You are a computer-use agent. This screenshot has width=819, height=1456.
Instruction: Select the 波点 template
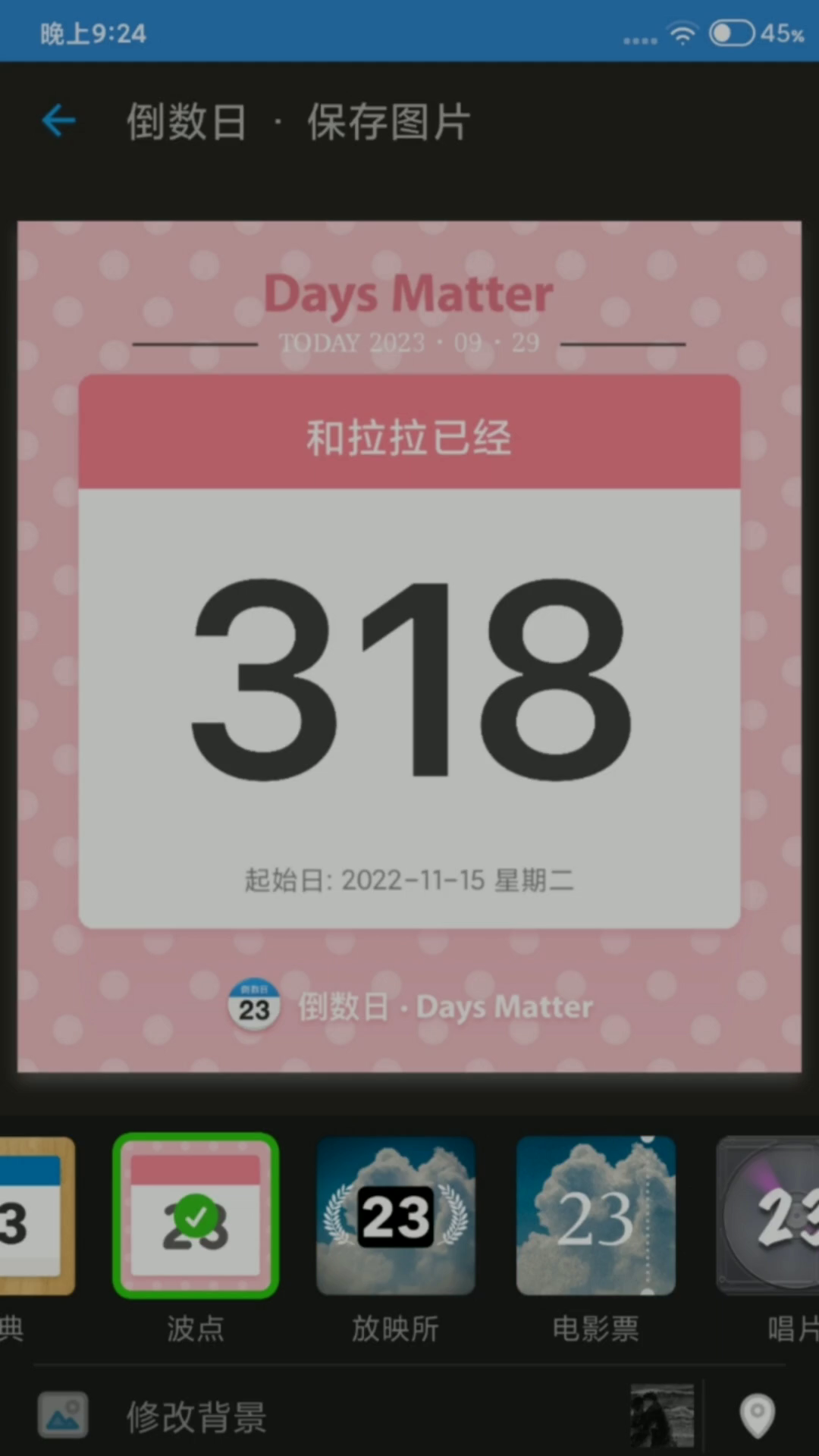pyautogui.click(x=196, y=1216)
